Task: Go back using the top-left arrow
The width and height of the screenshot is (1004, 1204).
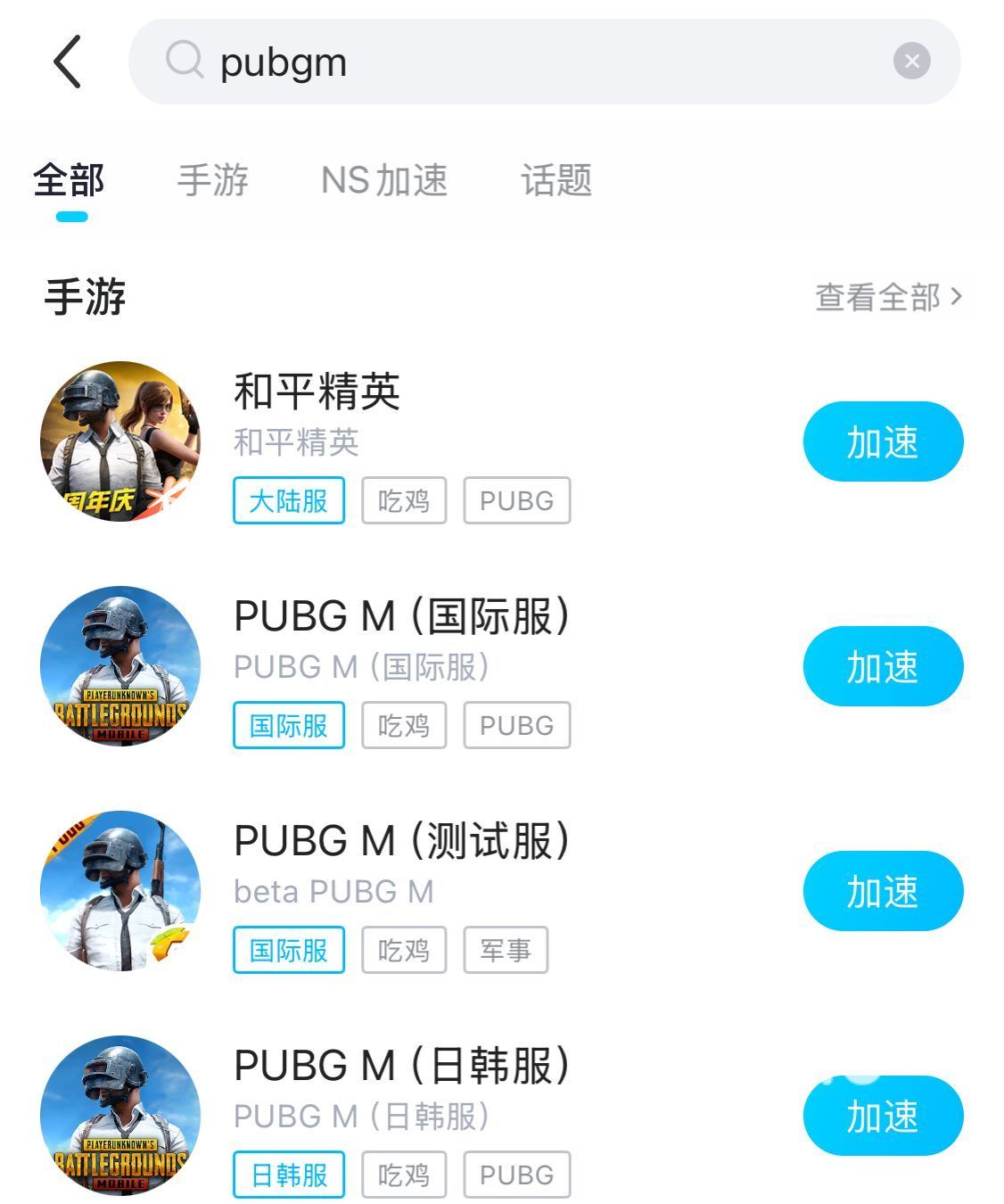Action: [x=68, y=62]
